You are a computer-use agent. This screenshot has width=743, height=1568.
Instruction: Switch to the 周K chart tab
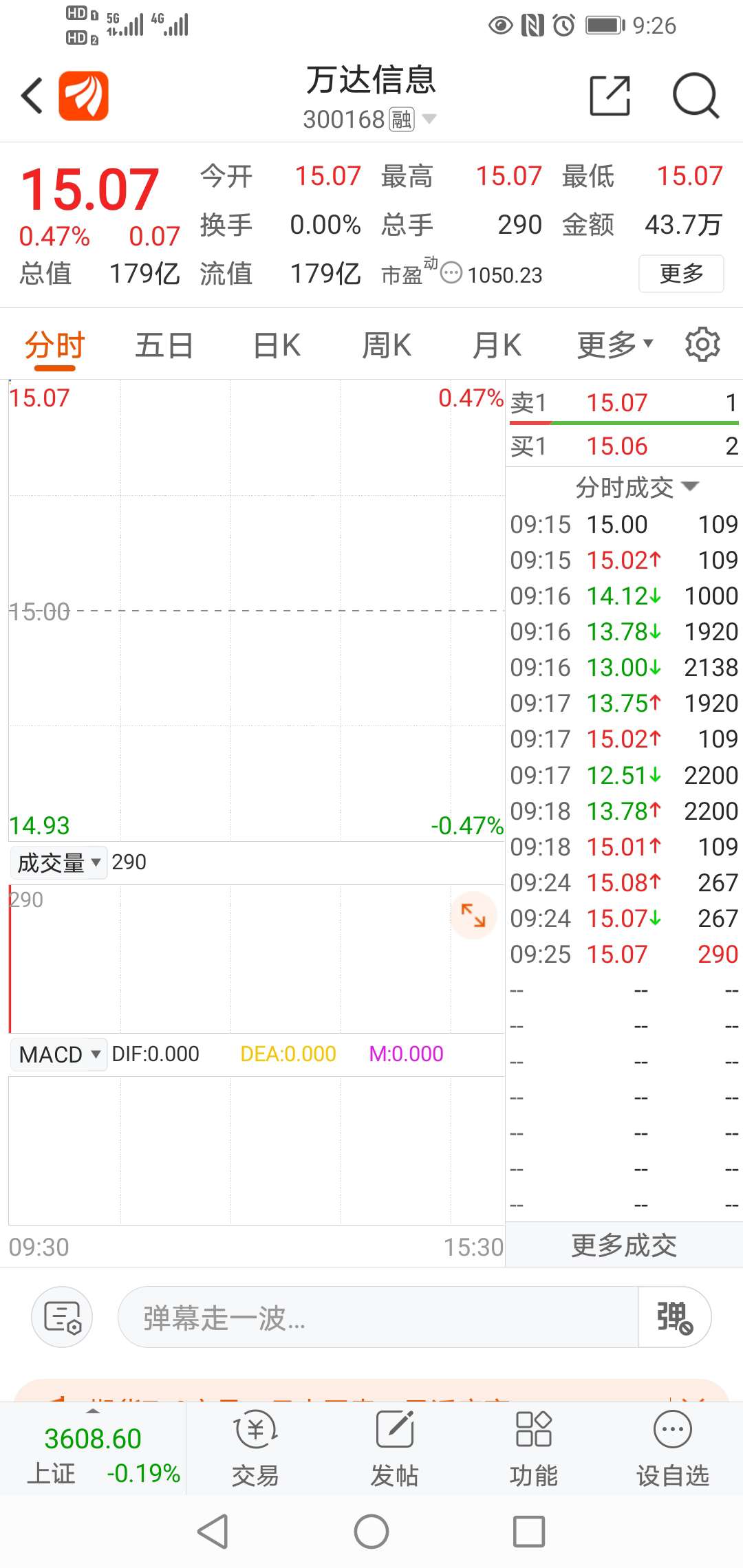click(x=387, y=345)
